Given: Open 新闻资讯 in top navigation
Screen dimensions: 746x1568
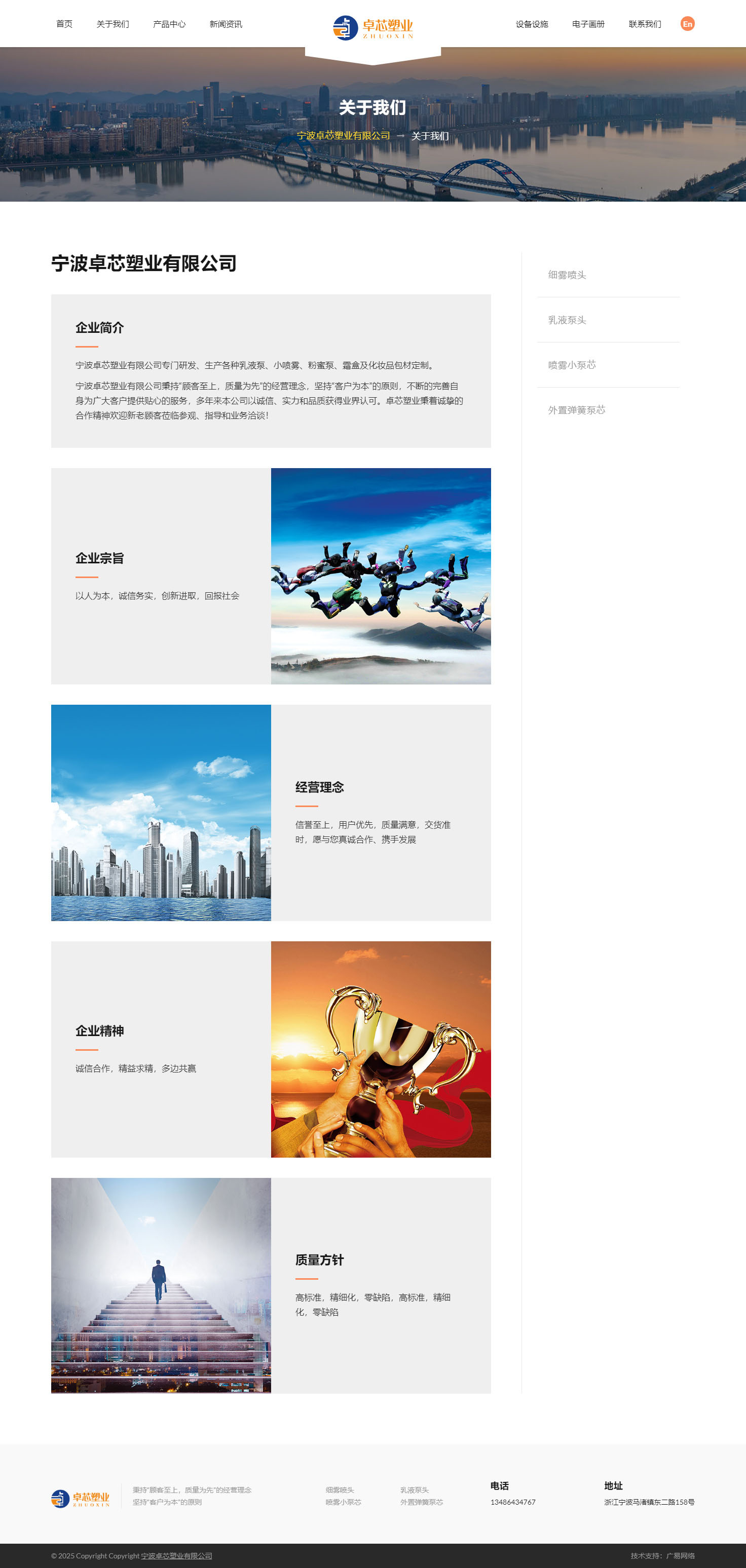Looking at the screenshot, I should (226, 24).
